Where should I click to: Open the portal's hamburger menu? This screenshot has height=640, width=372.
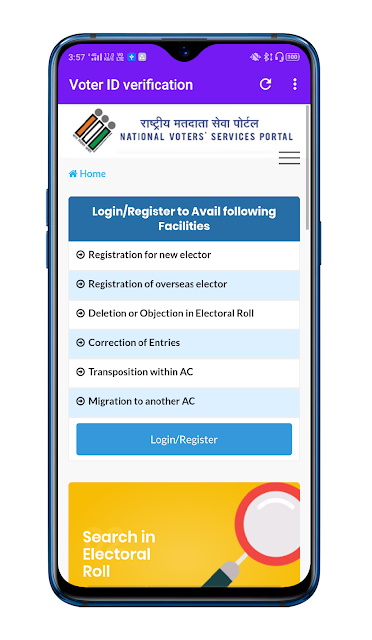point(289,158)
